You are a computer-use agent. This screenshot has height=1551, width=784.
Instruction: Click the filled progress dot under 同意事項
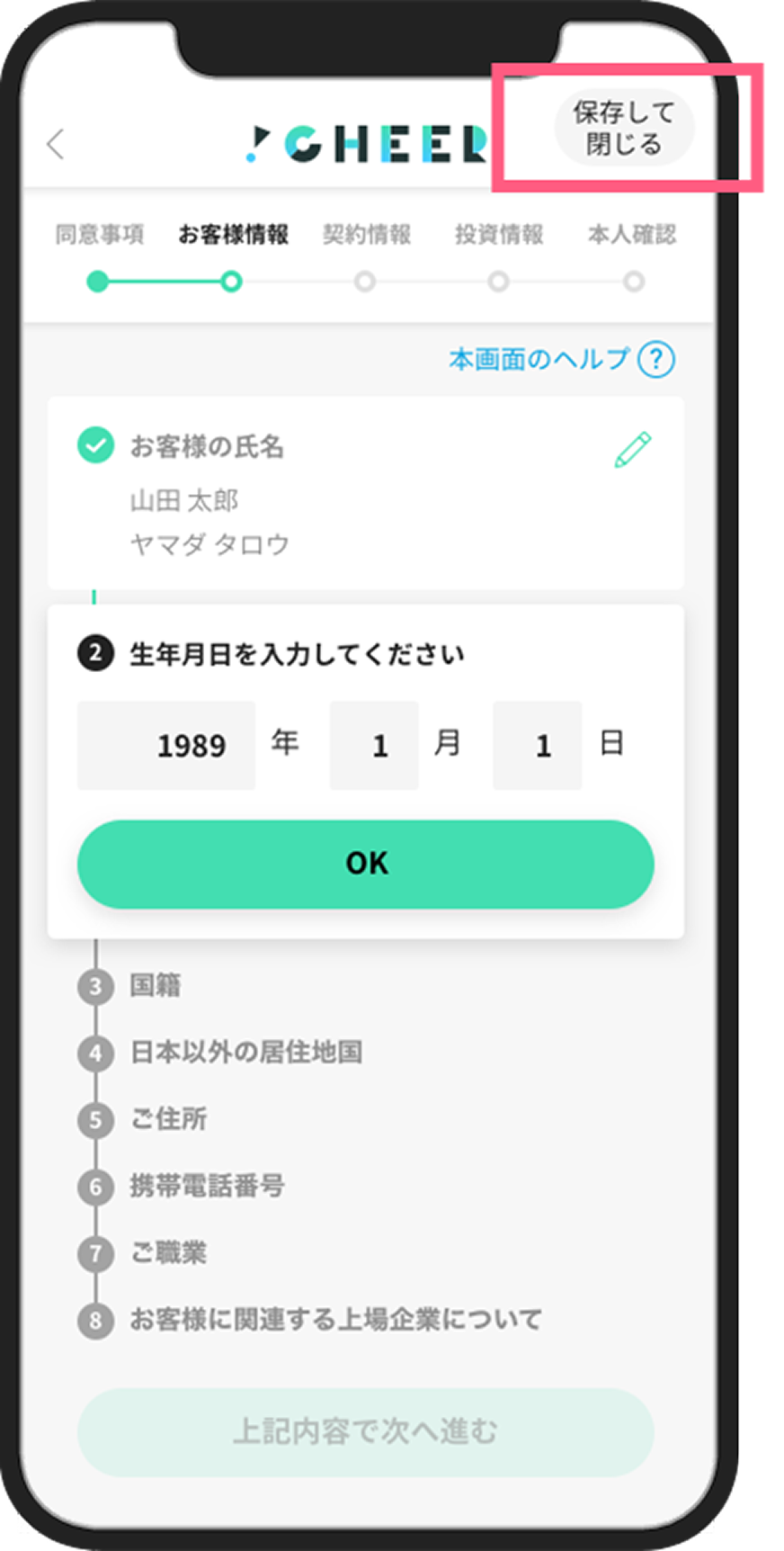(96, 282)
